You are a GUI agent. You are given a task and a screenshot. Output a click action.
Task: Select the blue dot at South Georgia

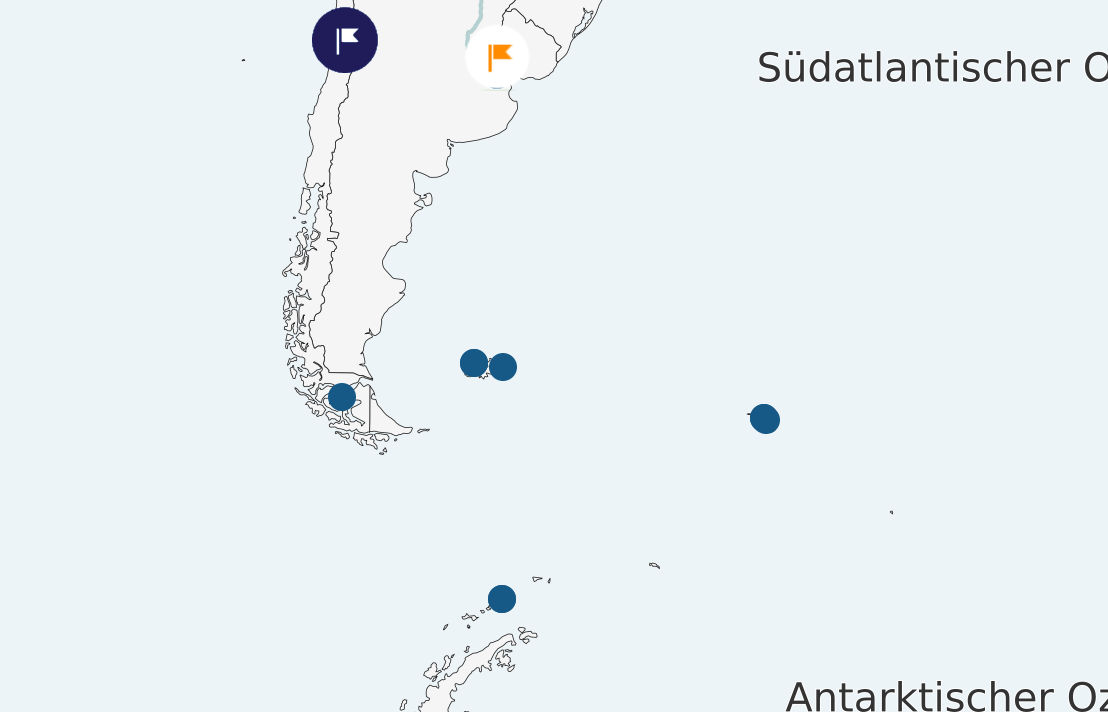tap(765, 419)
